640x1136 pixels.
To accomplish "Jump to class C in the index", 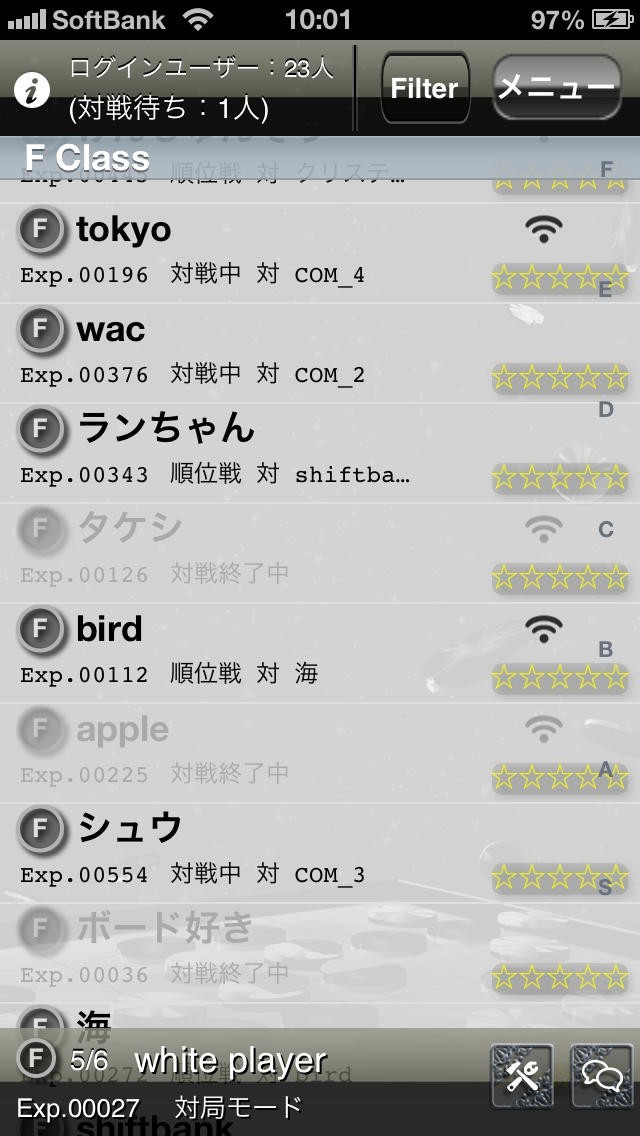I will (605, 530).
